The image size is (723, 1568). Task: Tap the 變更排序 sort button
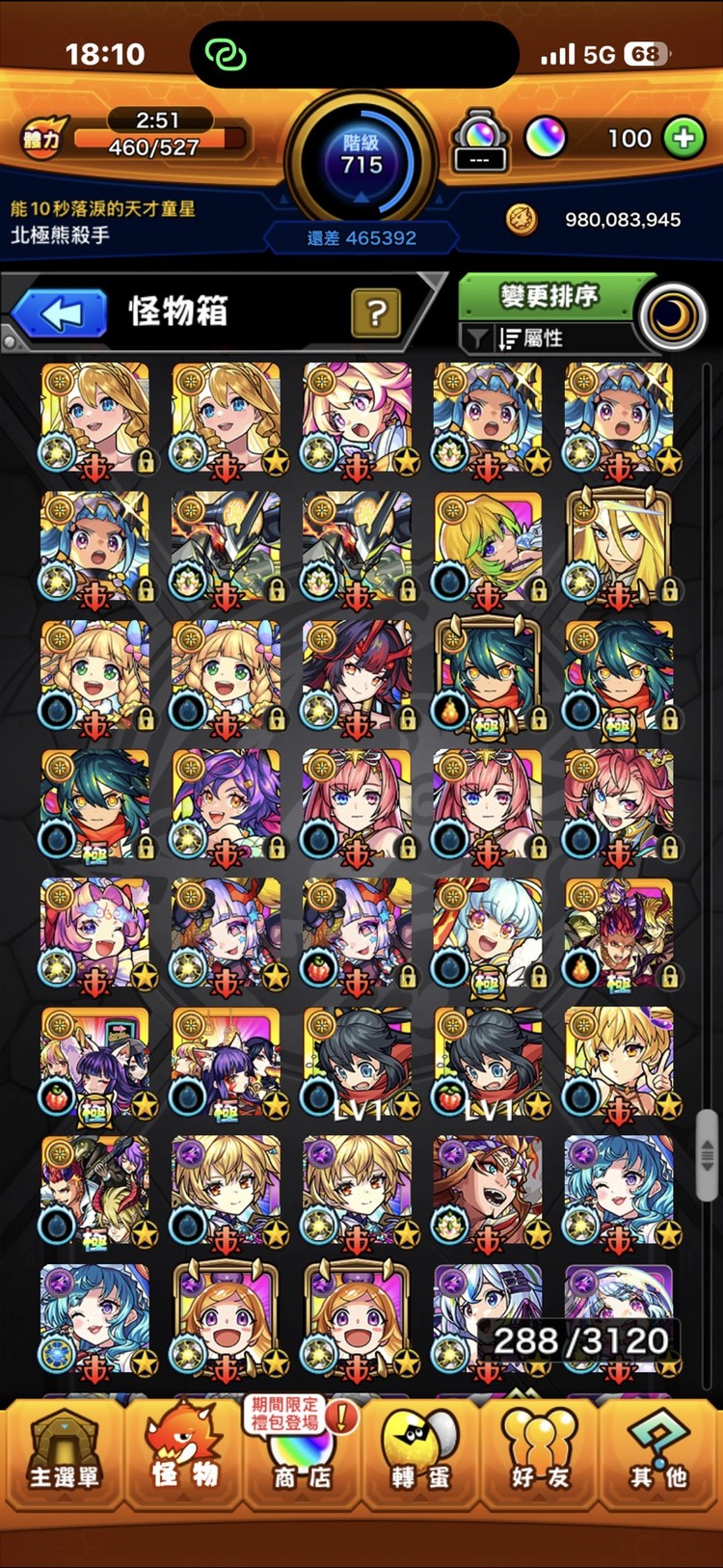point(549,296)
